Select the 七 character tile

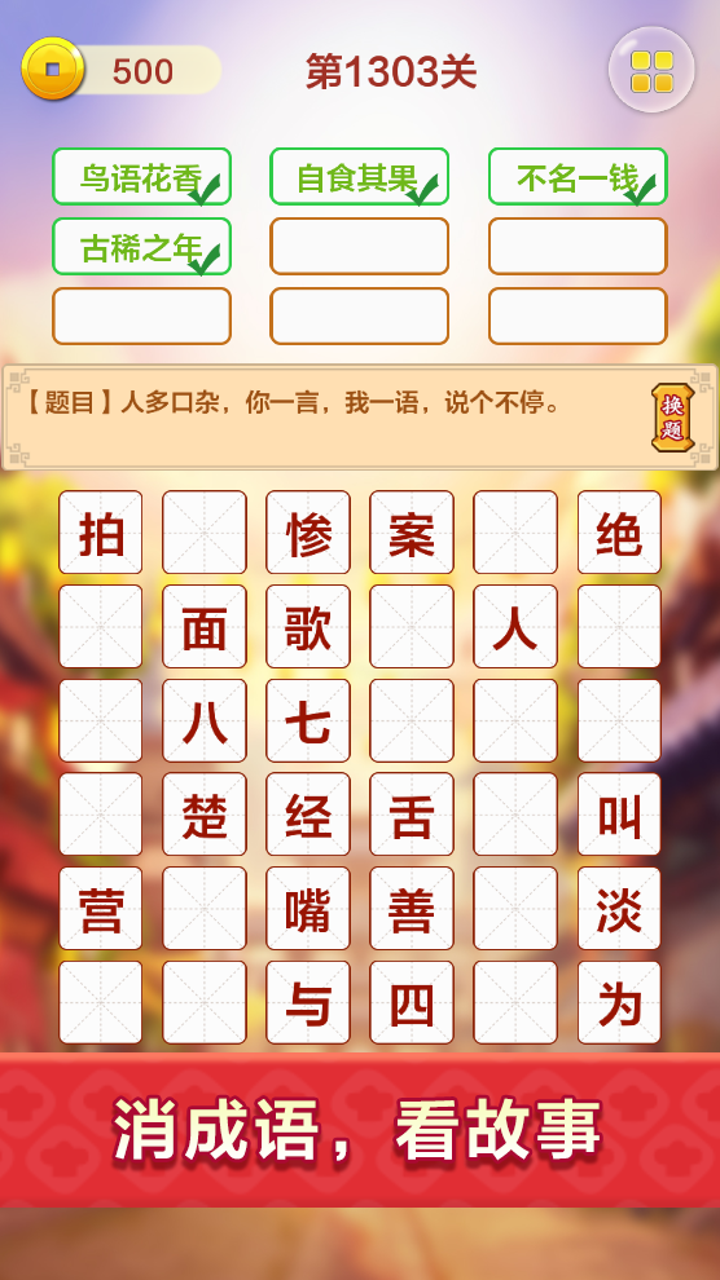[x=308, y=721]
